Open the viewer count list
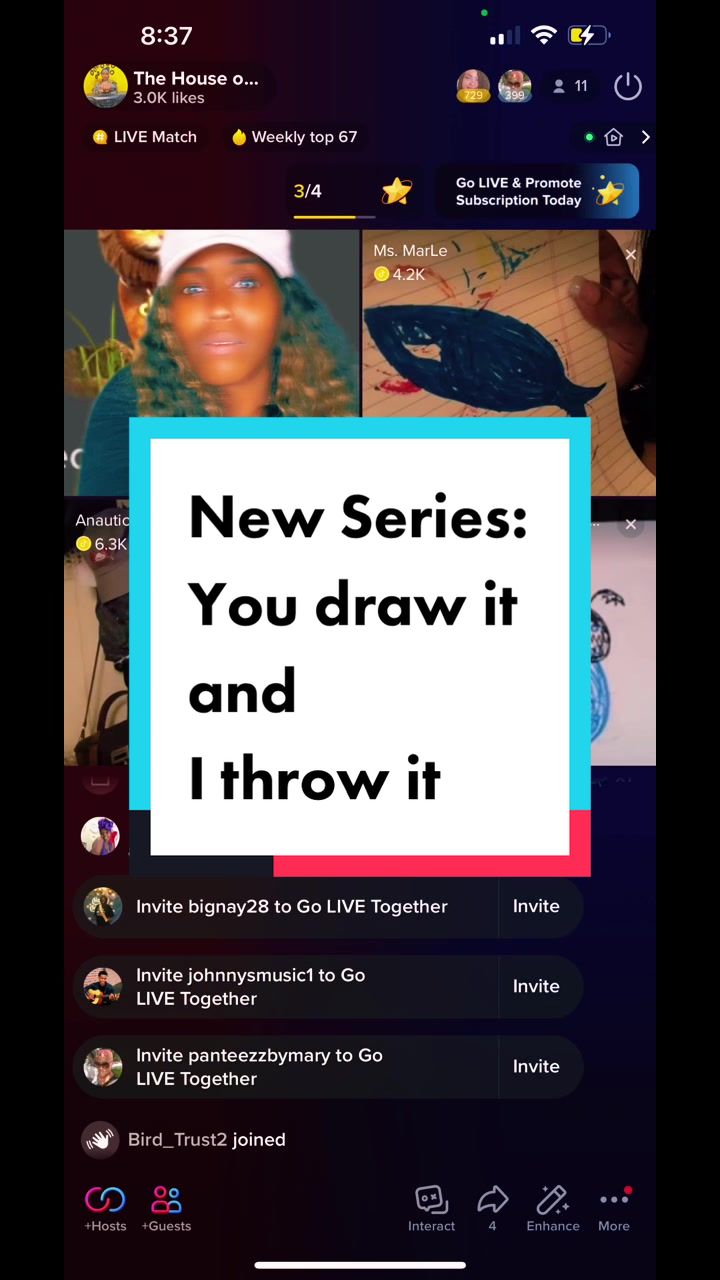 (x=570, y=87)
